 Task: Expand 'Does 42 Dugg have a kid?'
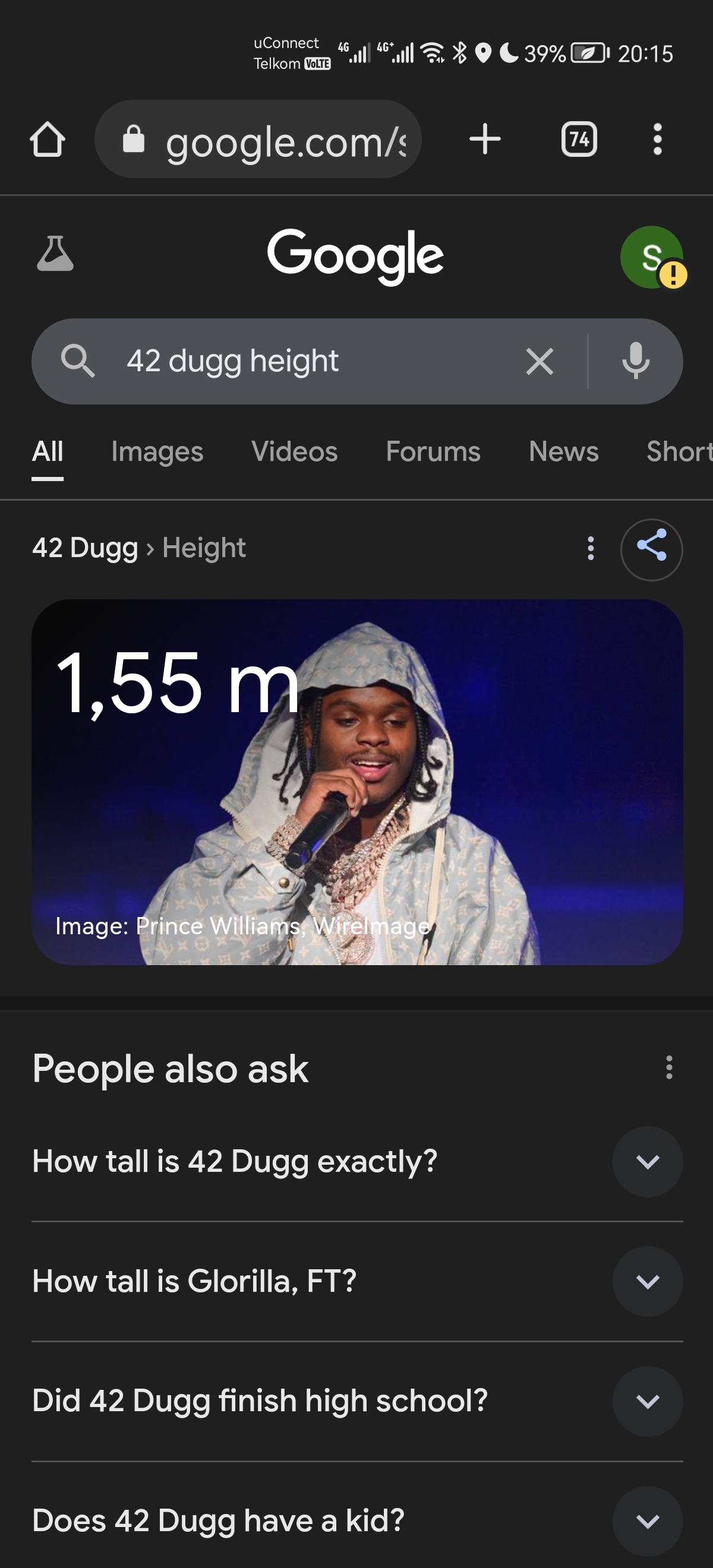click(647, 1521)
